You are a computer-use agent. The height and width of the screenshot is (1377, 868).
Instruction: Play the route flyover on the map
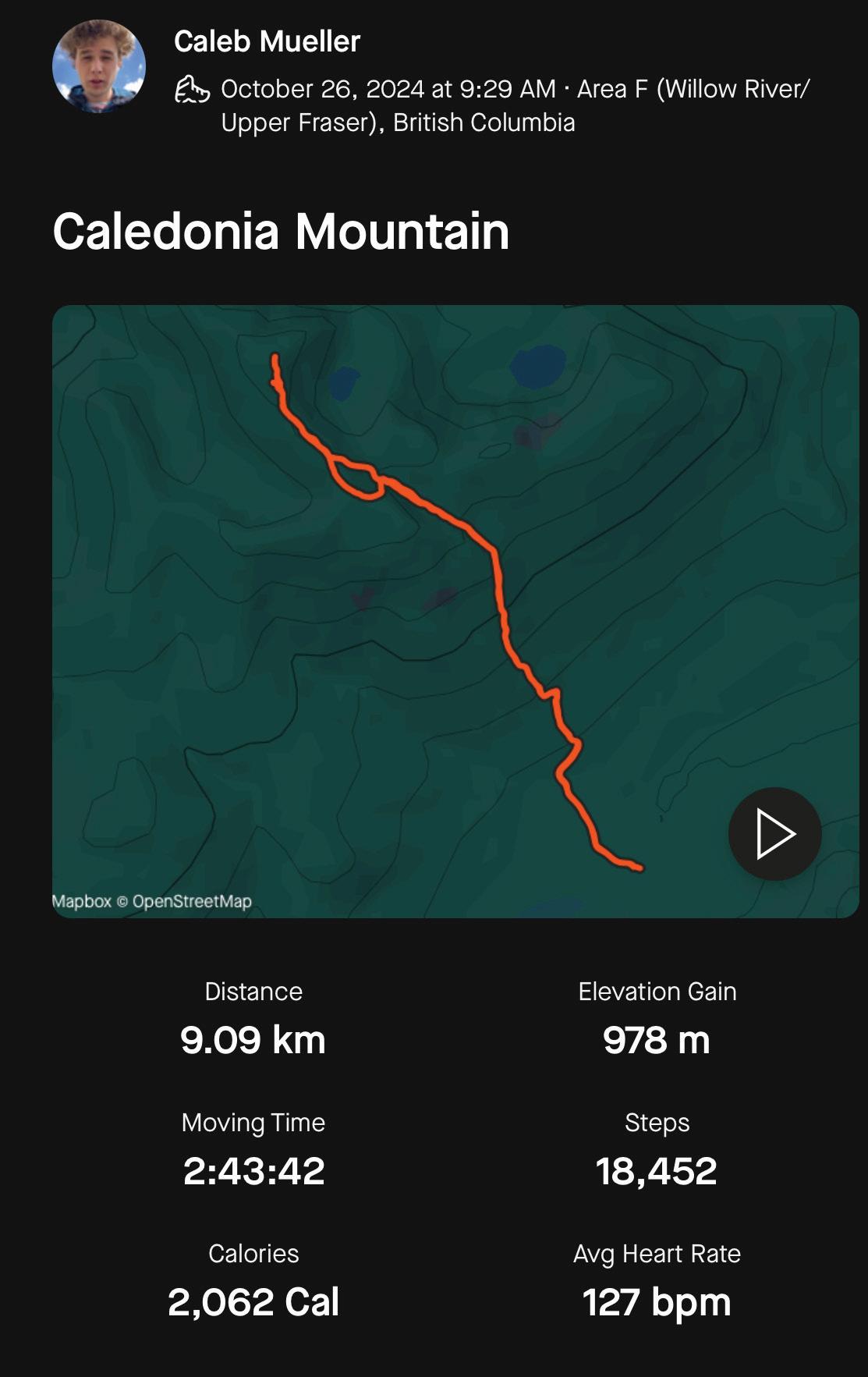[774, 834]
